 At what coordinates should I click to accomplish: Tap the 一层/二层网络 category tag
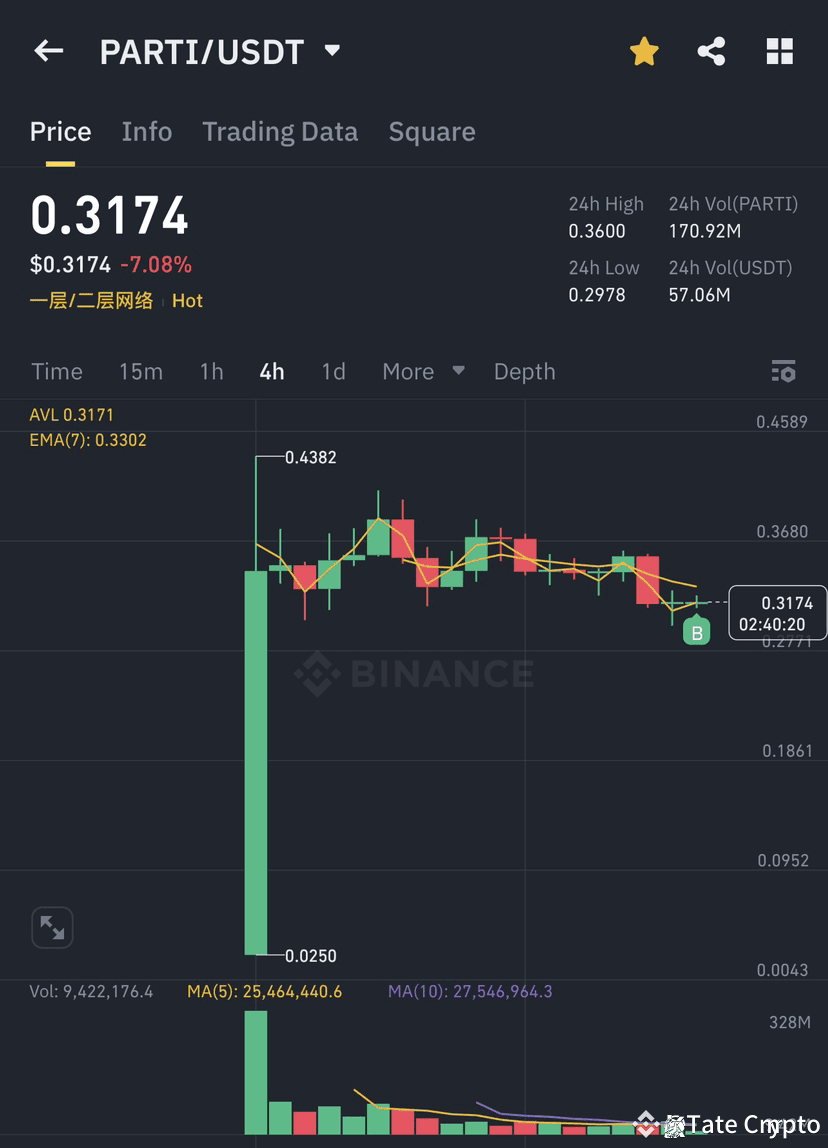(x=91, y=301)
